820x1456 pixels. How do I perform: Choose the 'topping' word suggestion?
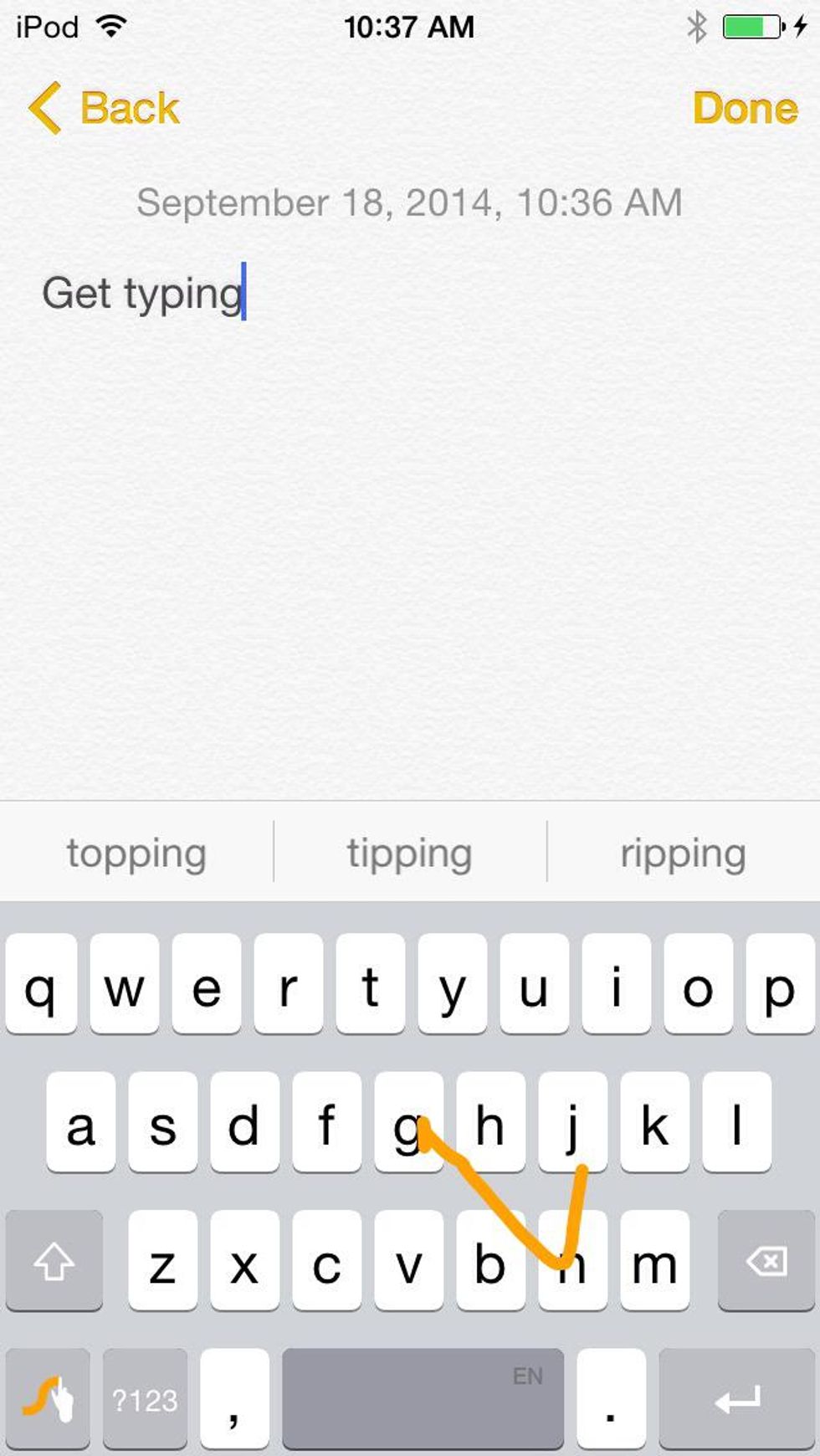(136, 854)
